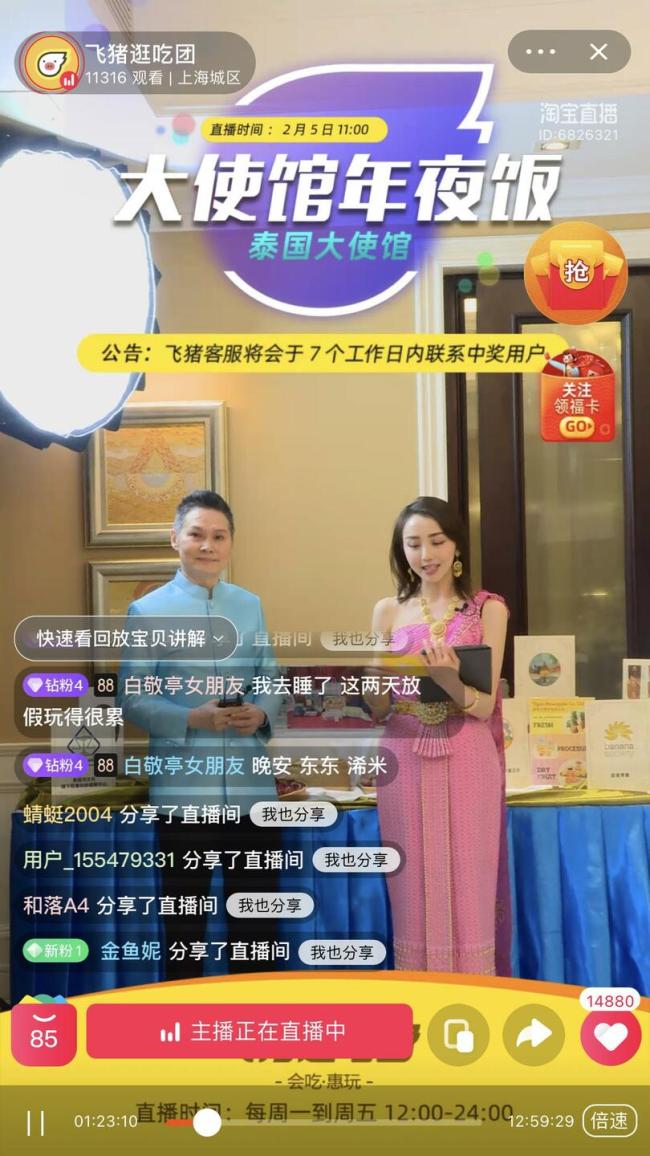The width and height of the screenshot is (650, 1156).
Task: Tap 我也分享 next to 用户_155479331
Action: click(355, 860)
